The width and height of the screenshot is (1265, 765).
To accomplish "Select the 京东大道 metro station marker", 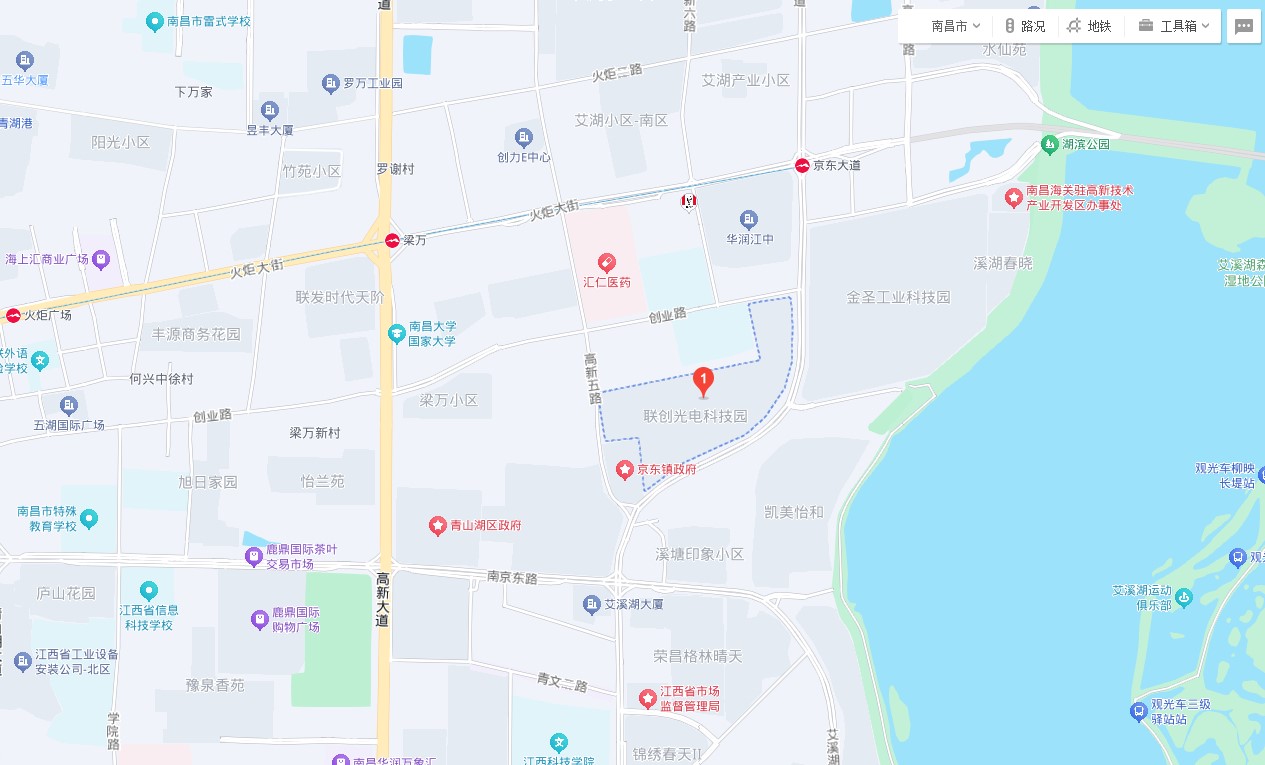I will [x=802, y=165].
